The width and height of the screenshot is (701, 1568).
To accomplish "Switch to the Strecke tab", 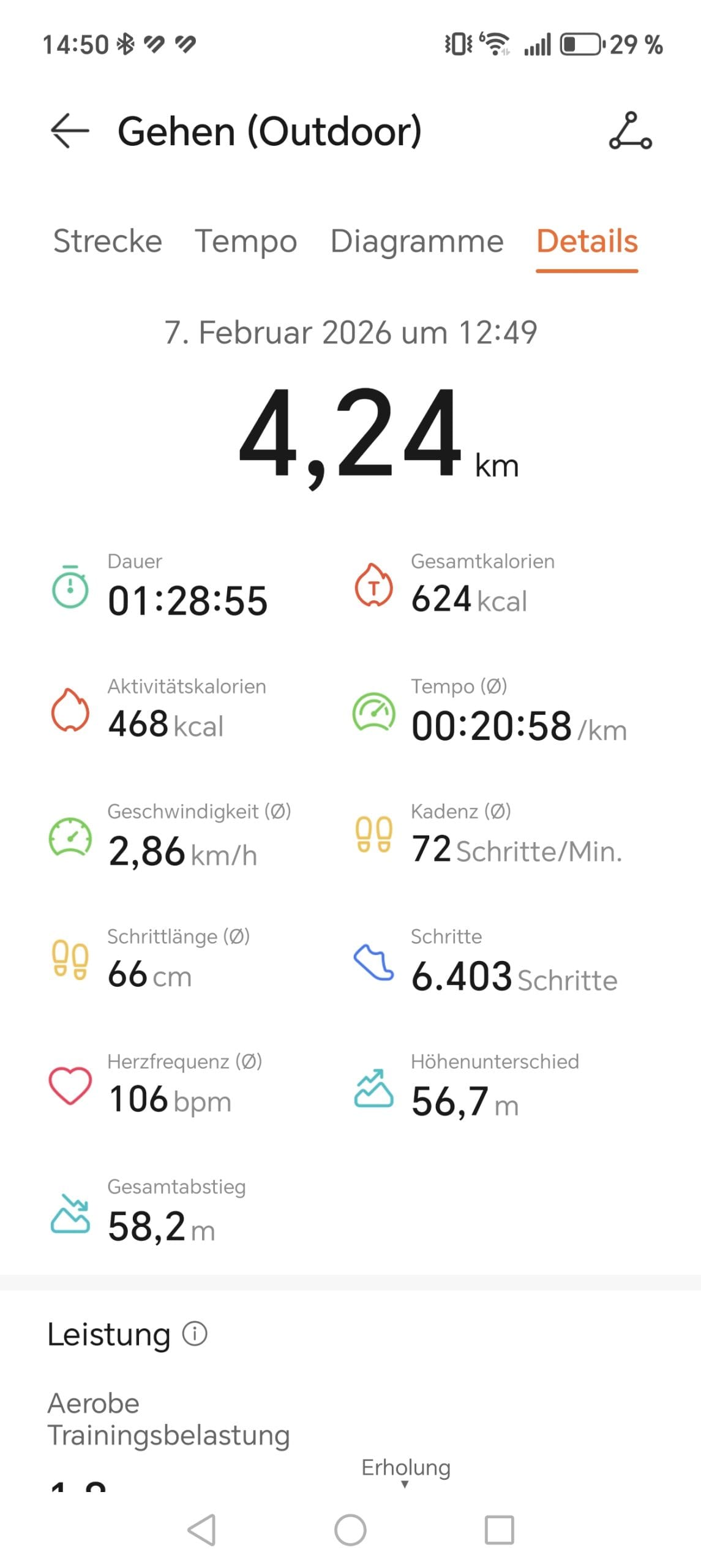I will click(x=108, y=241).
